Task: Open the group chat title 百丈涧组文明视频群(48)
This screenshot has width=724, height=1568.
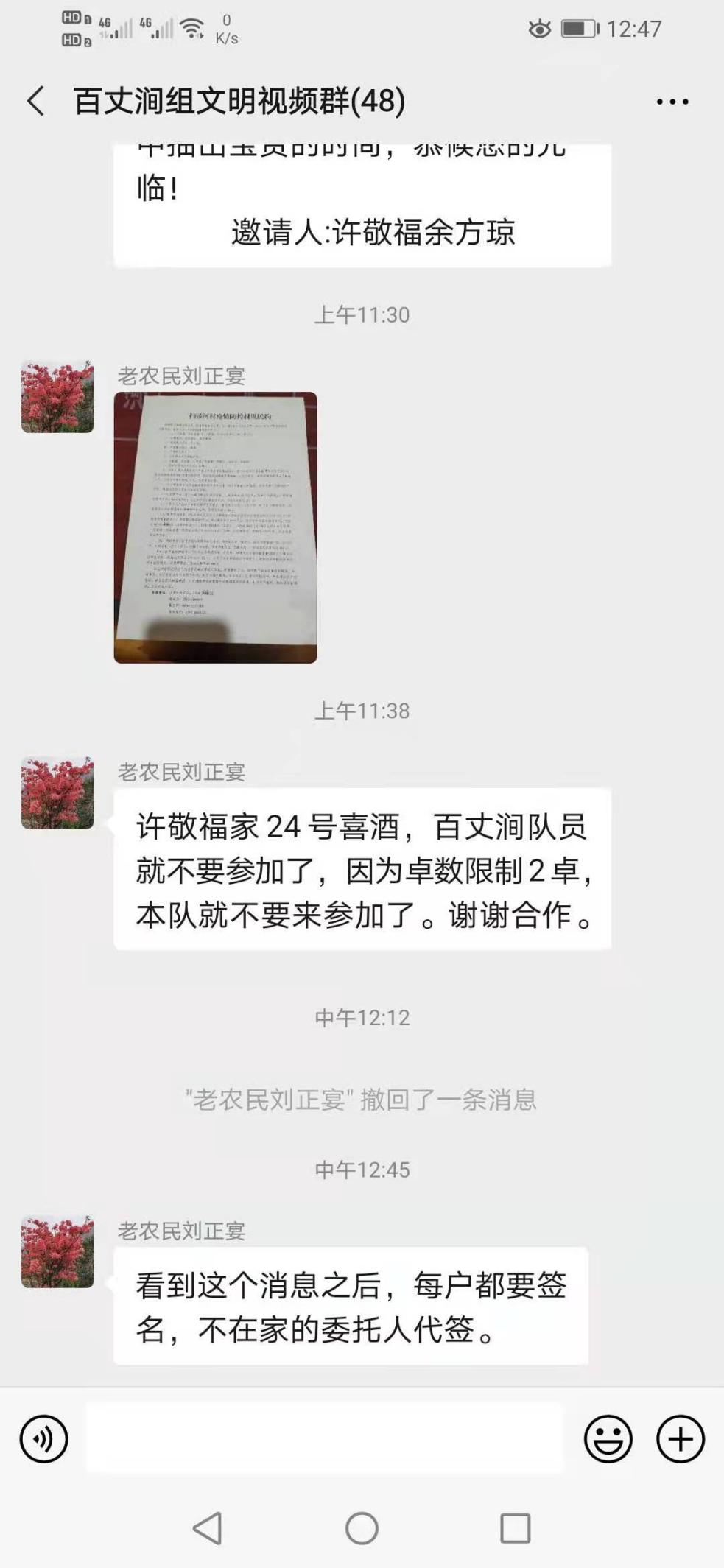Action: pyautogui.click(x=236, y=102)
